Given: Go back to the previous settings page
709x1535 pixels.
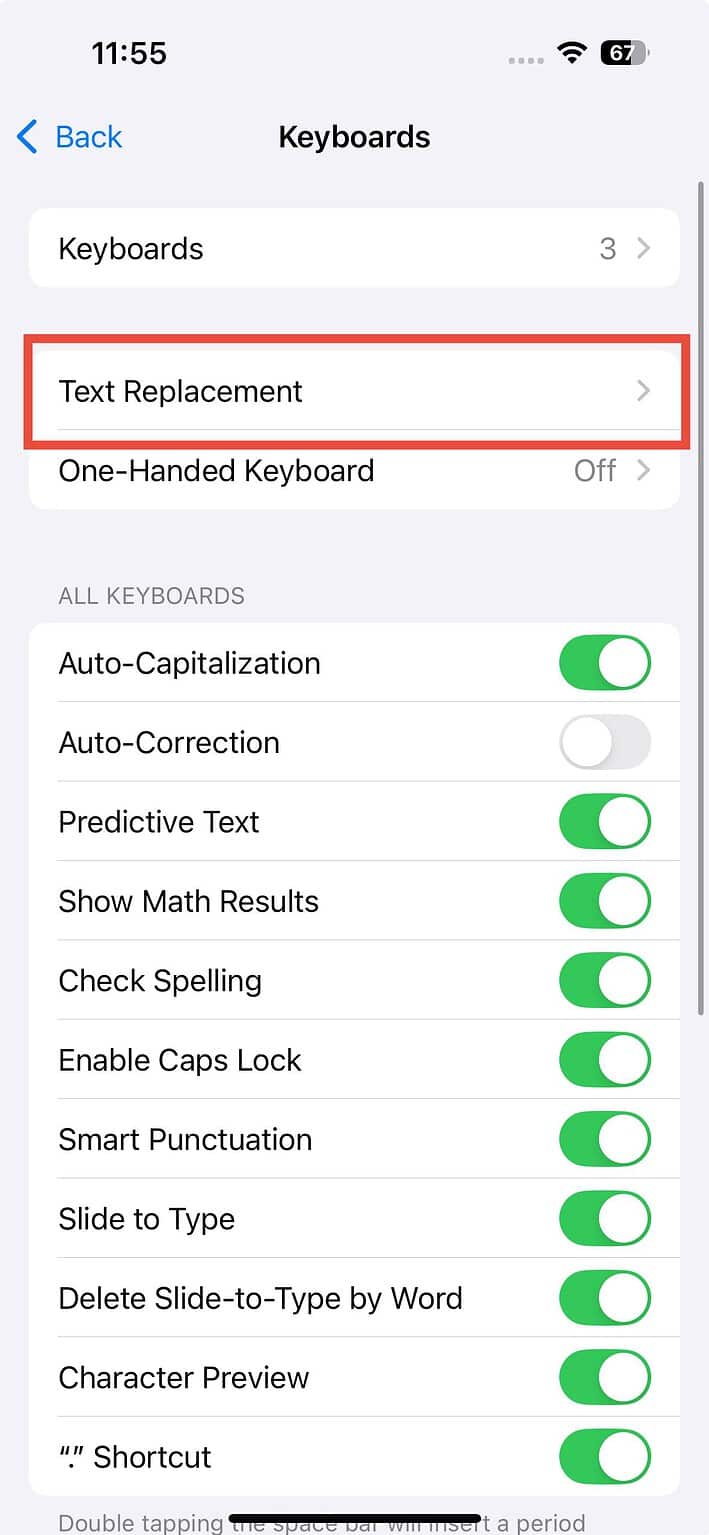Looking at the screenshot, I should (70, 137).
